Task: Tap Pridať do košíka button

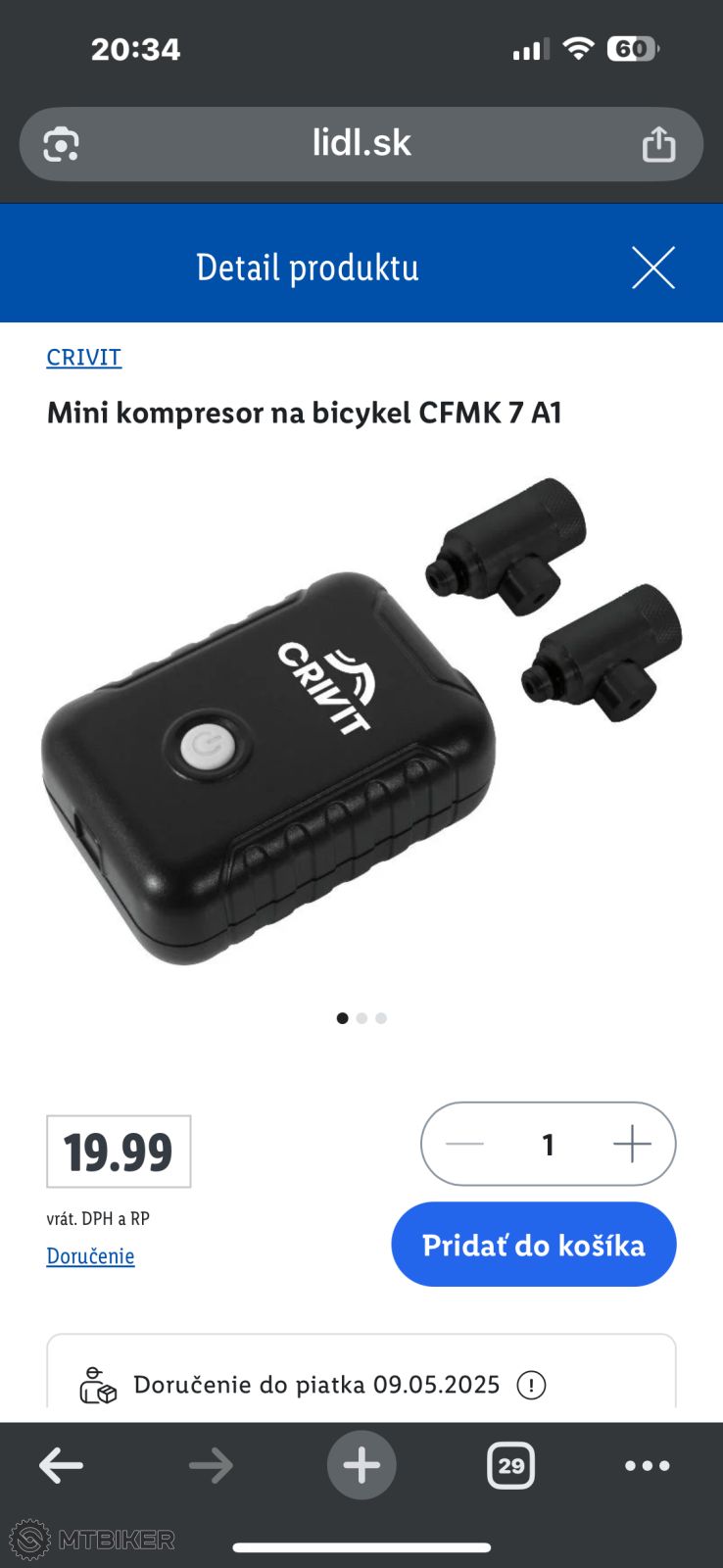Action: pos(533,1245)
